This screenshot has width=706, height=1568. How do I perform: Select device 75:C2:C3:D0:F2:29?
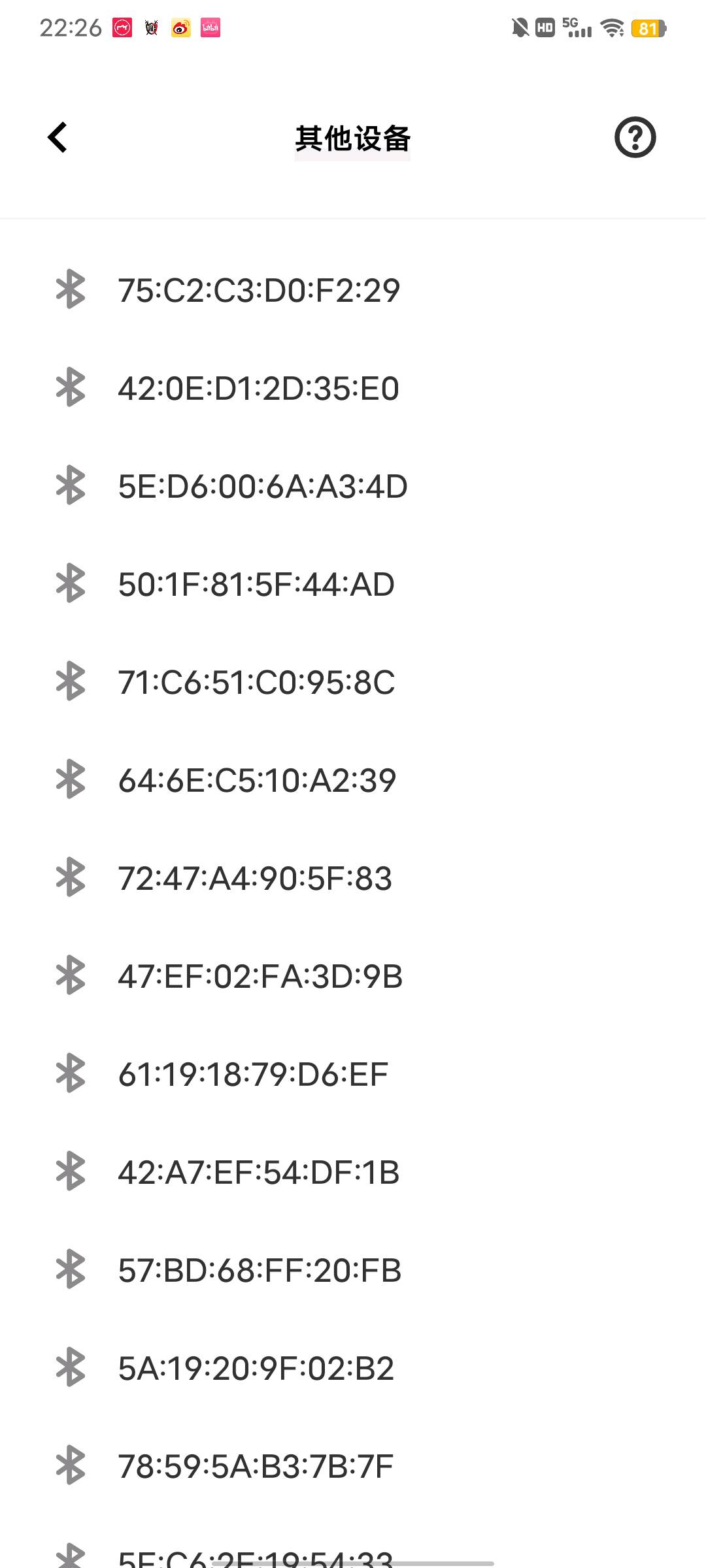tap(353, 289)
